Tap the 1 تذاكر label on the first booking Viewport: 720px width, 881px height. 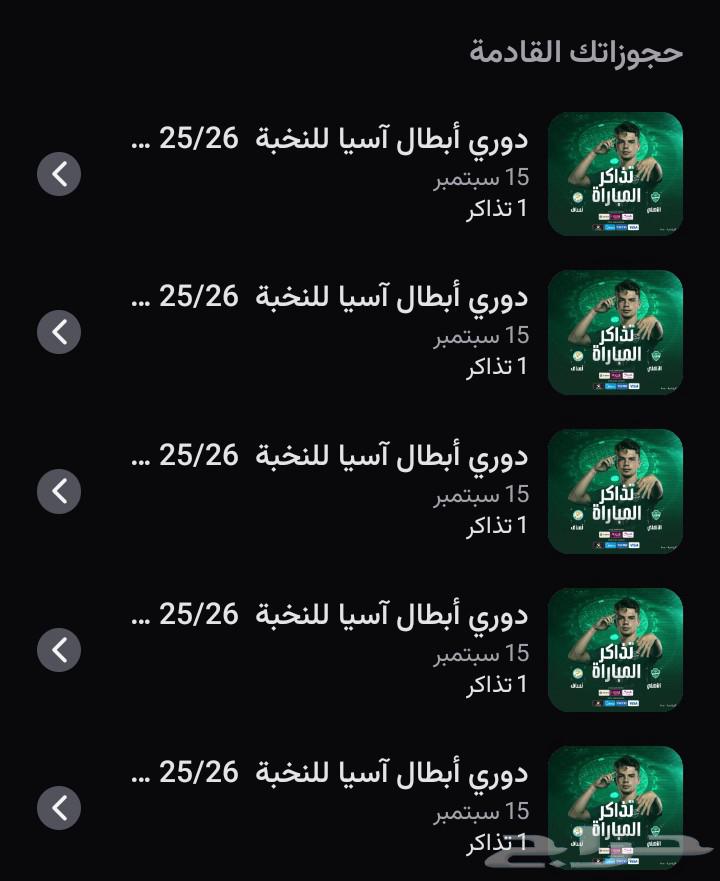[497, 208]
